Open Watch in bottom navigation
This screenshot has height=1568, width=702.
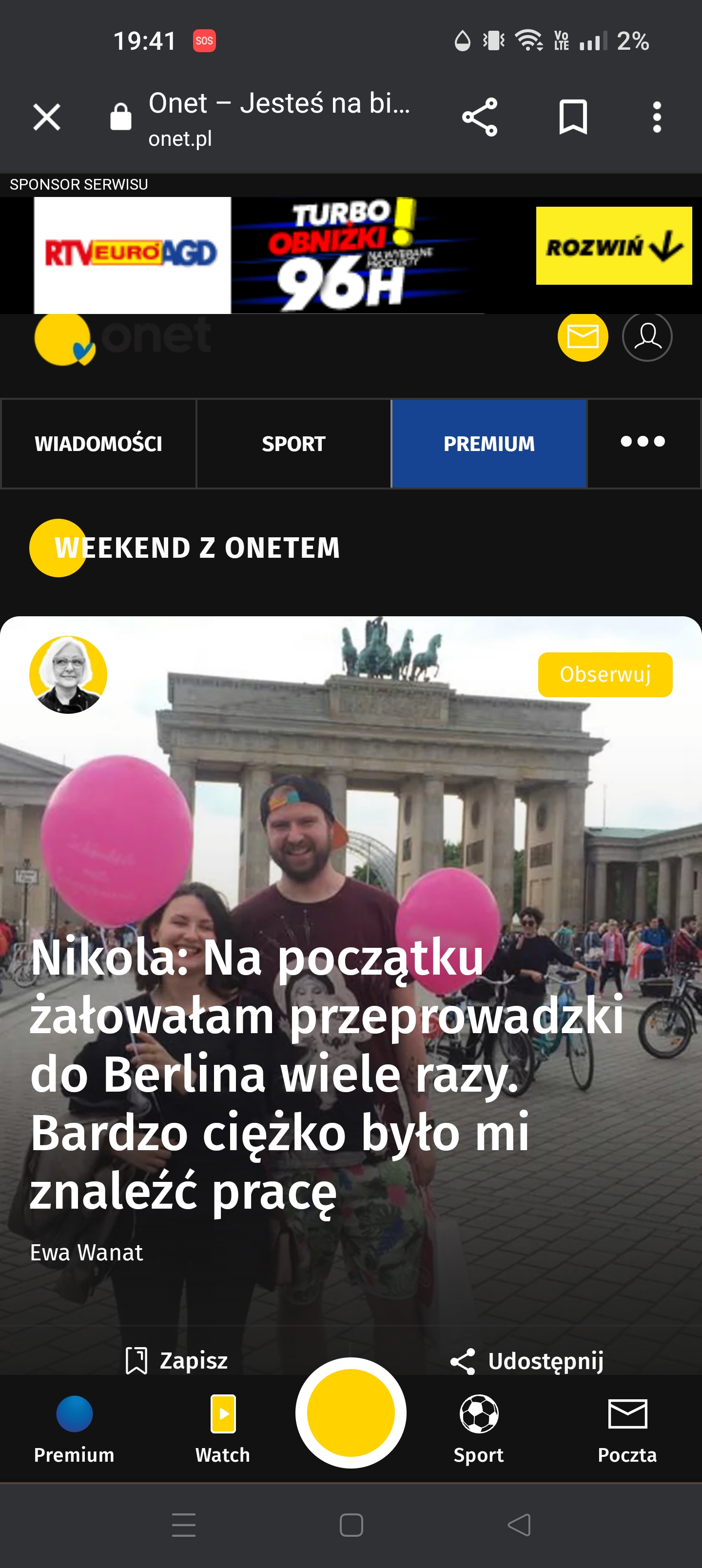[223, 1429]
